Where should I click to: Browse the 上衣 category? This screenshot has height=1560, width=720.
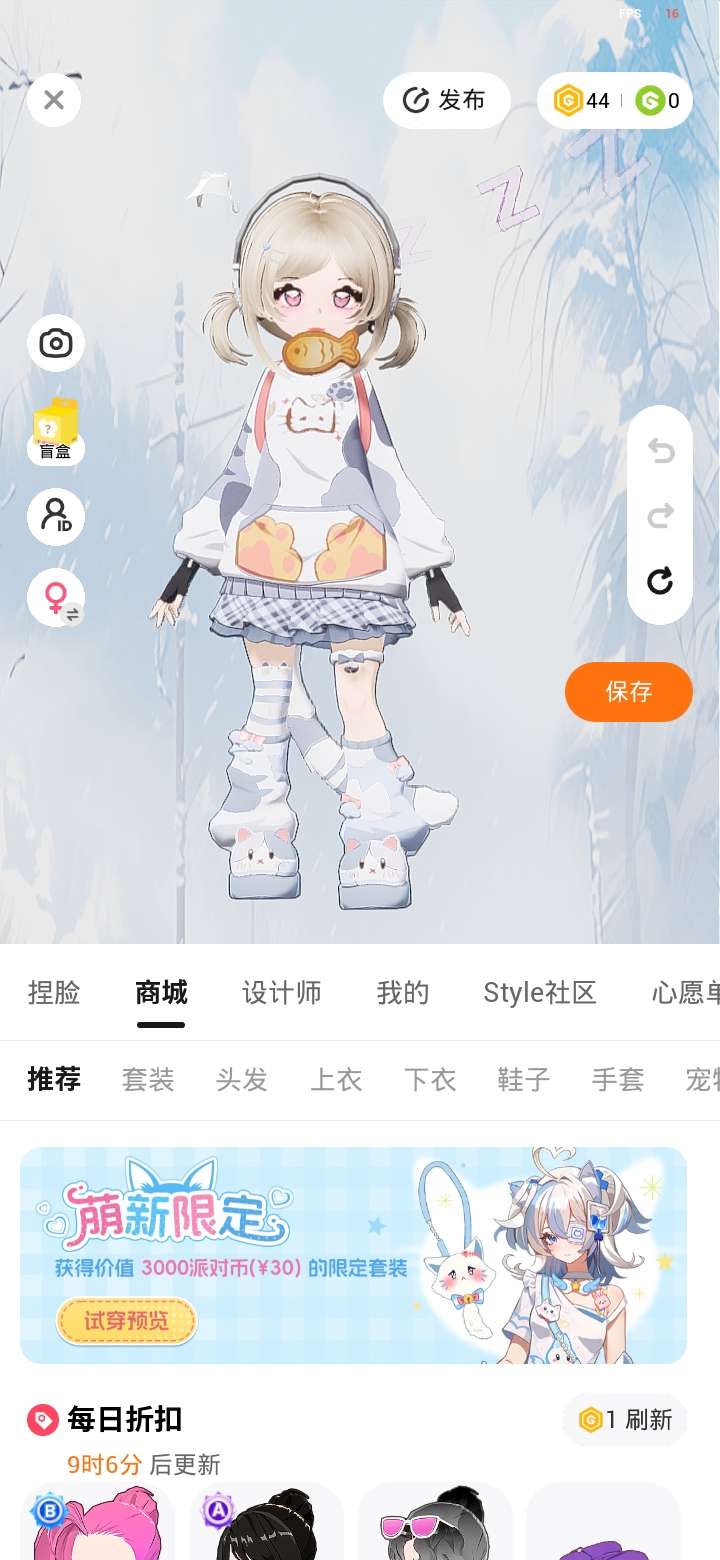click(x=336, y=1080)
